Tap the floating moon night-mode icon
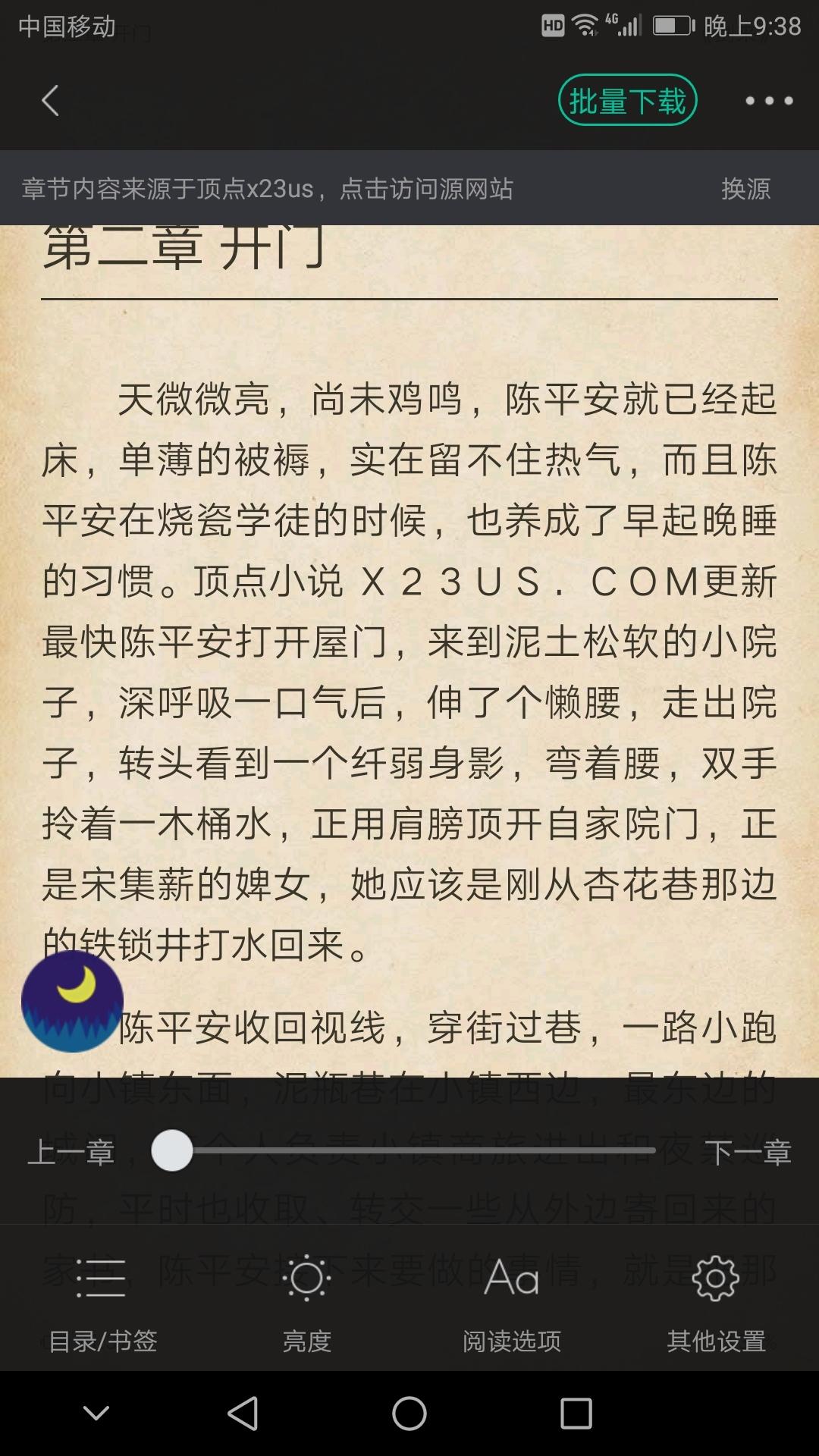 [x=74, y=1004]
